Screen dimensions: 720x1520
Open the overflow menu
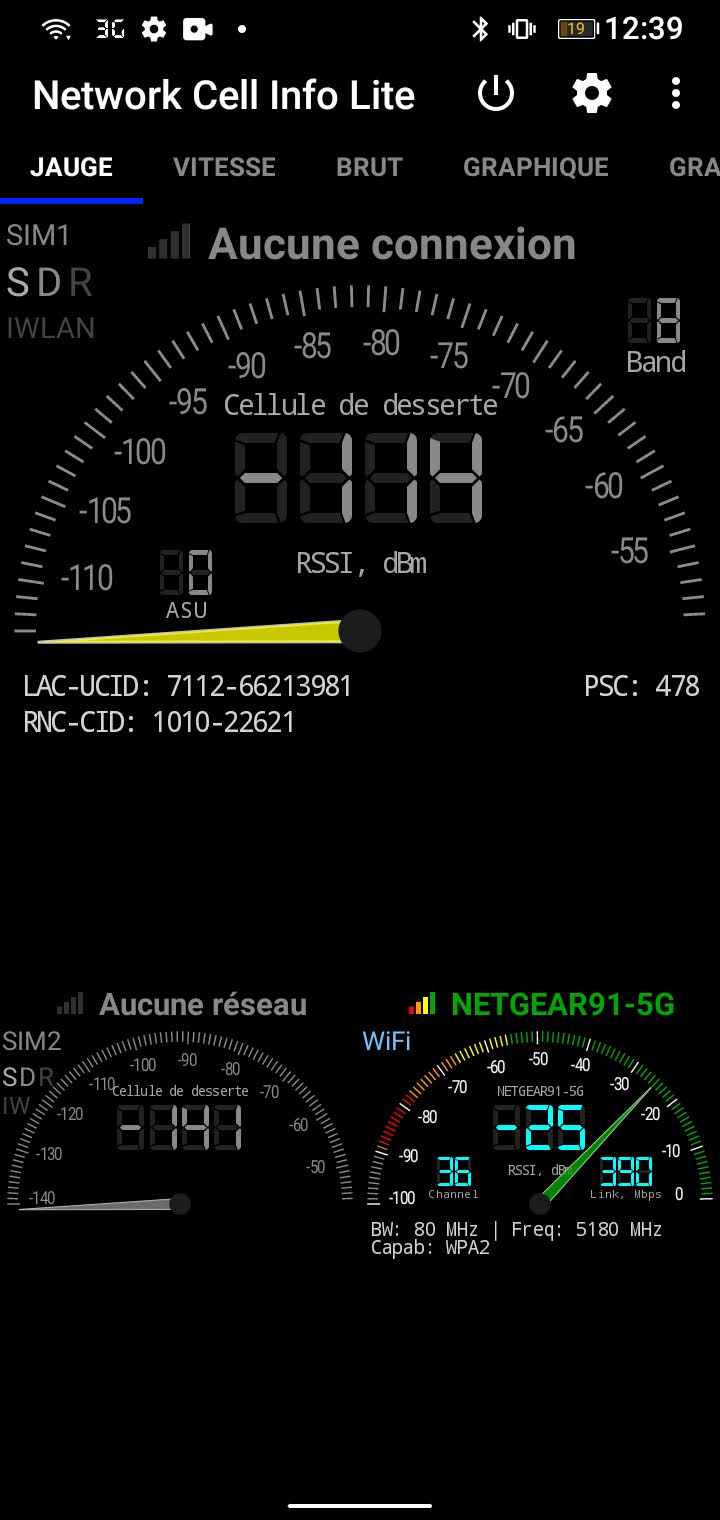[676, 95]
